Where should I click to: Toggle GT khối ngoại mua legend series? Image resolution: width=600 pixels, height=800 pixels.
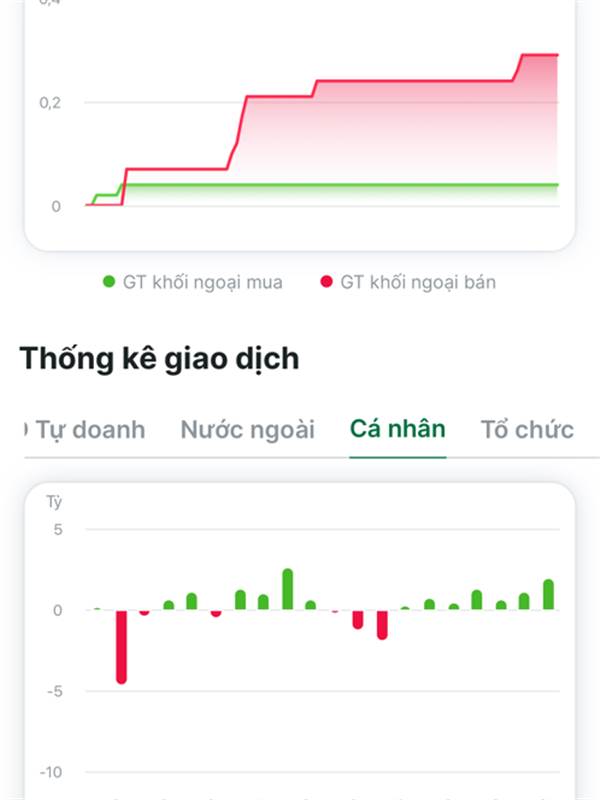[193, 282]
